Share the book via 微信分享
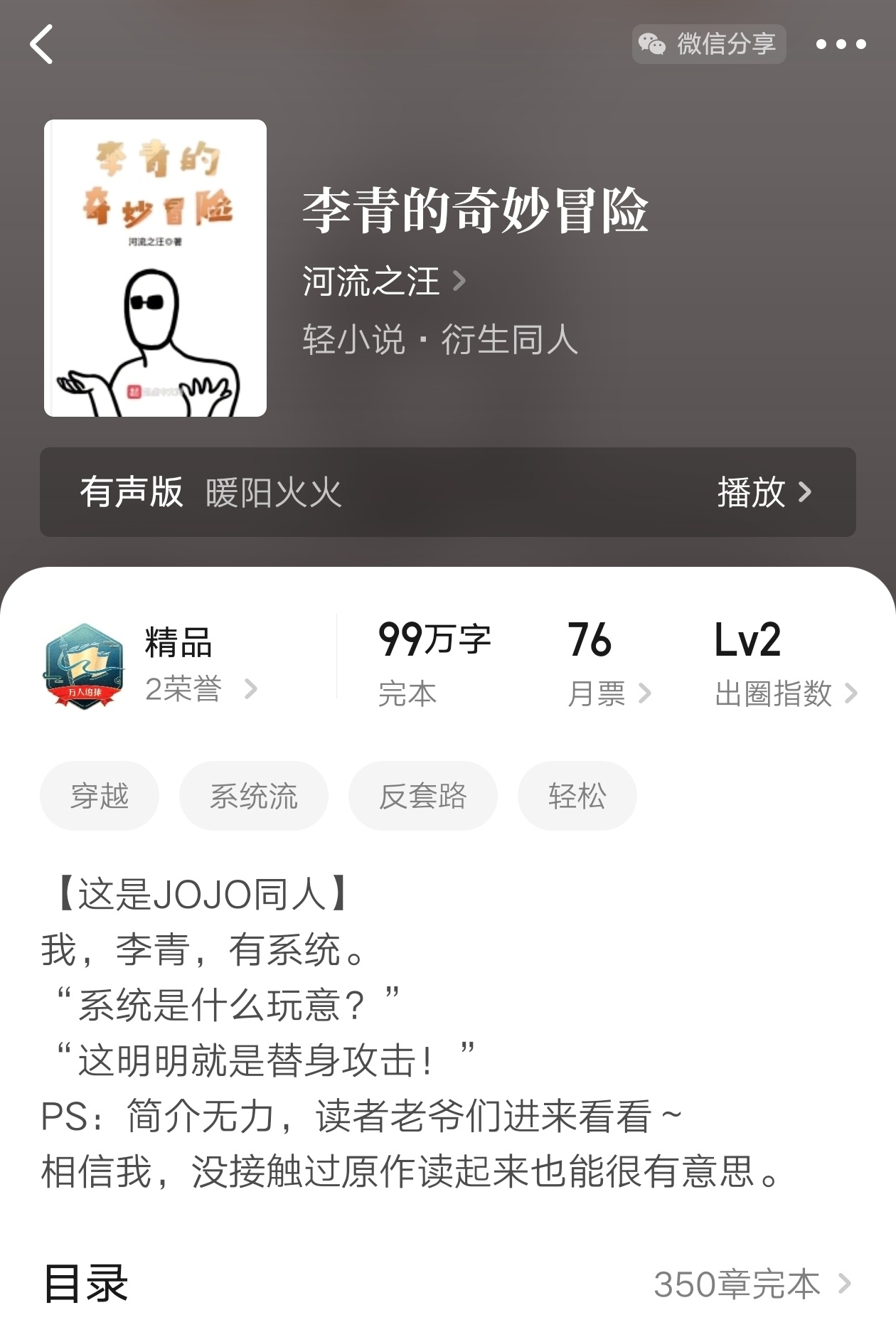 click(708, 44)
